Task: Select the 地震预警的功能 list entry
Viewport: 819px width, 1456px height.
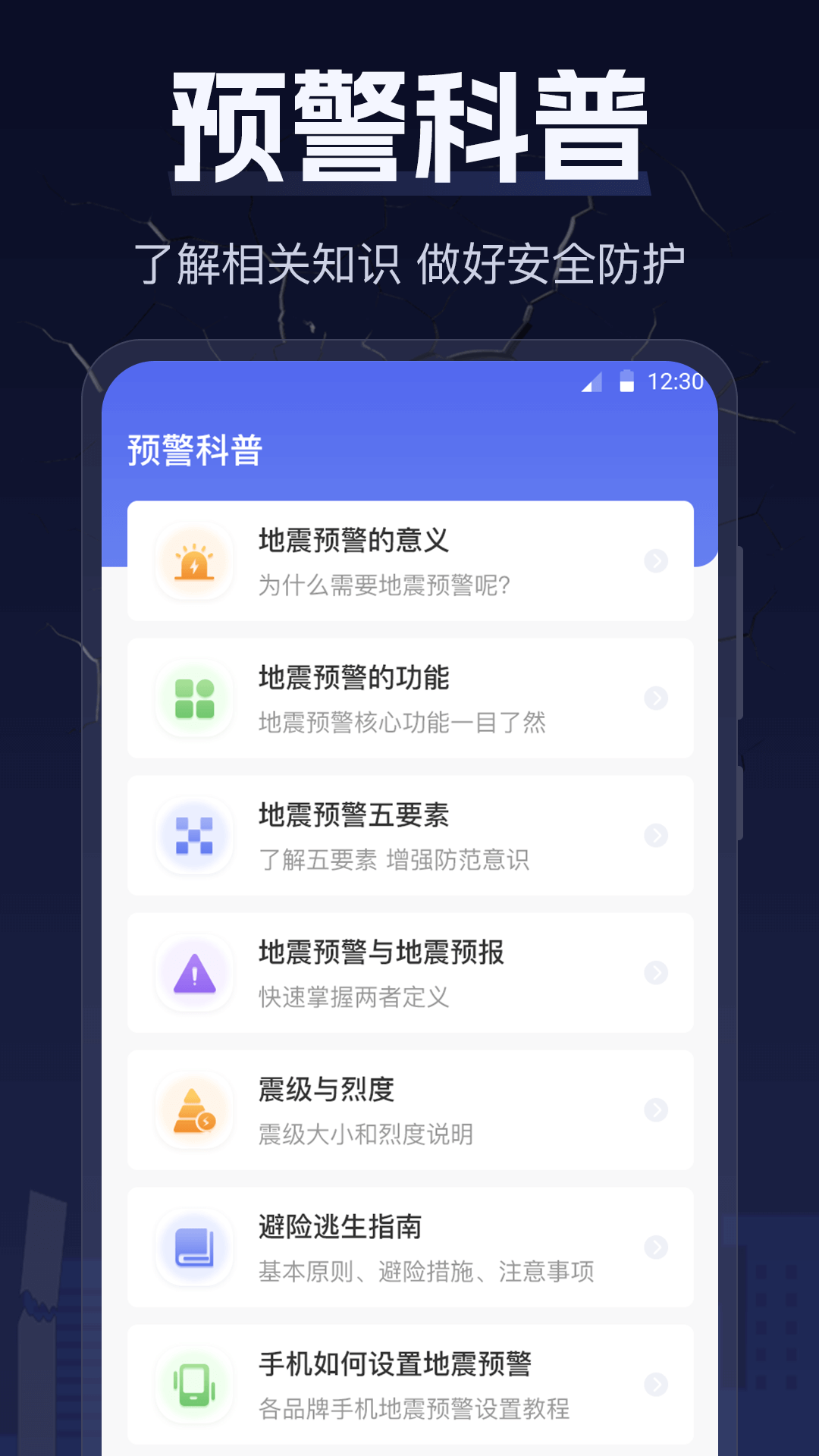Action: click(352, 679)
